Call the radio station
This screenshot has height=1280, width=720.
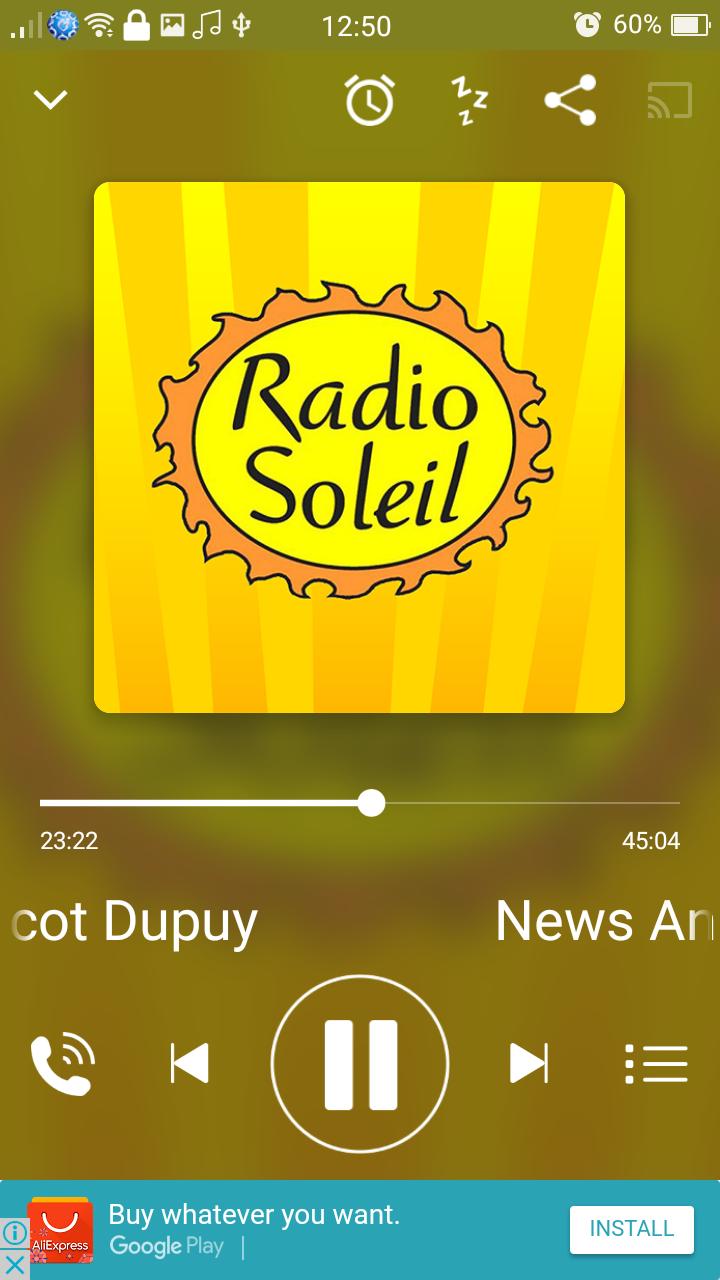(x=62, y=1064)
